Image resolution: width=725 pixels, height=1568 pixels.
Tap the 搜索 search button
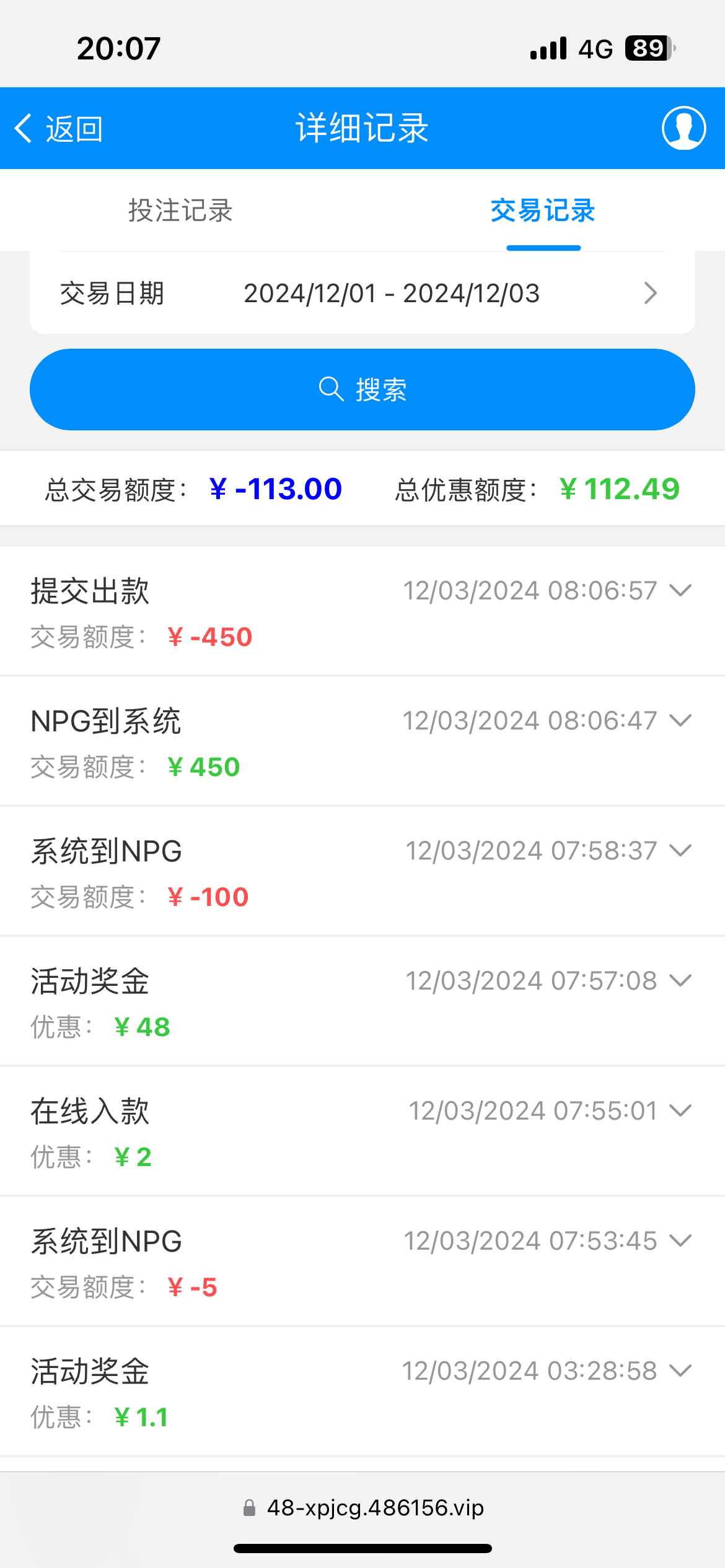click(362, 390)
